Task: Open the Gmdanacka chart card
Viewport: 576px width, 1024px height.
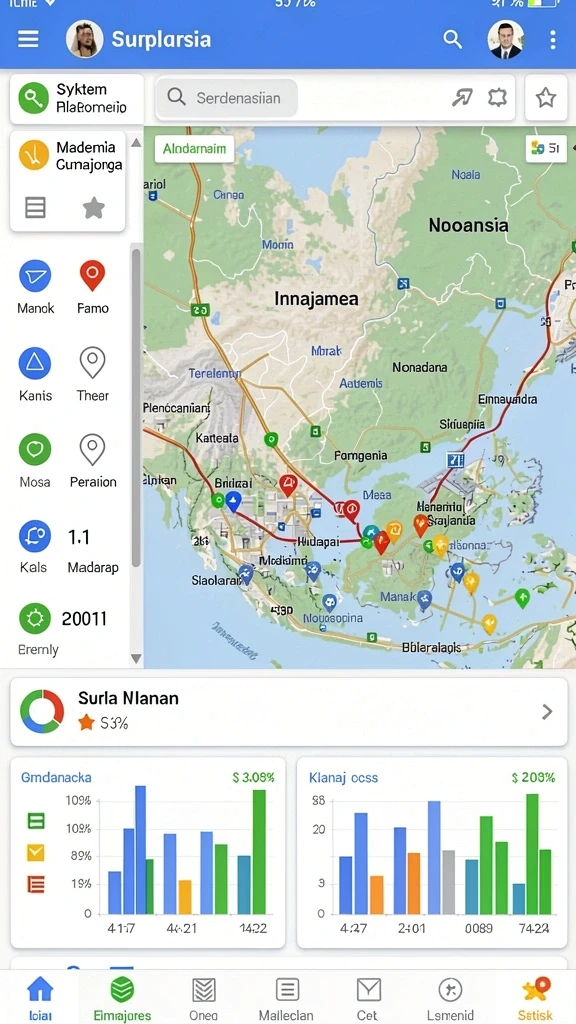Action: click(148, 852)
